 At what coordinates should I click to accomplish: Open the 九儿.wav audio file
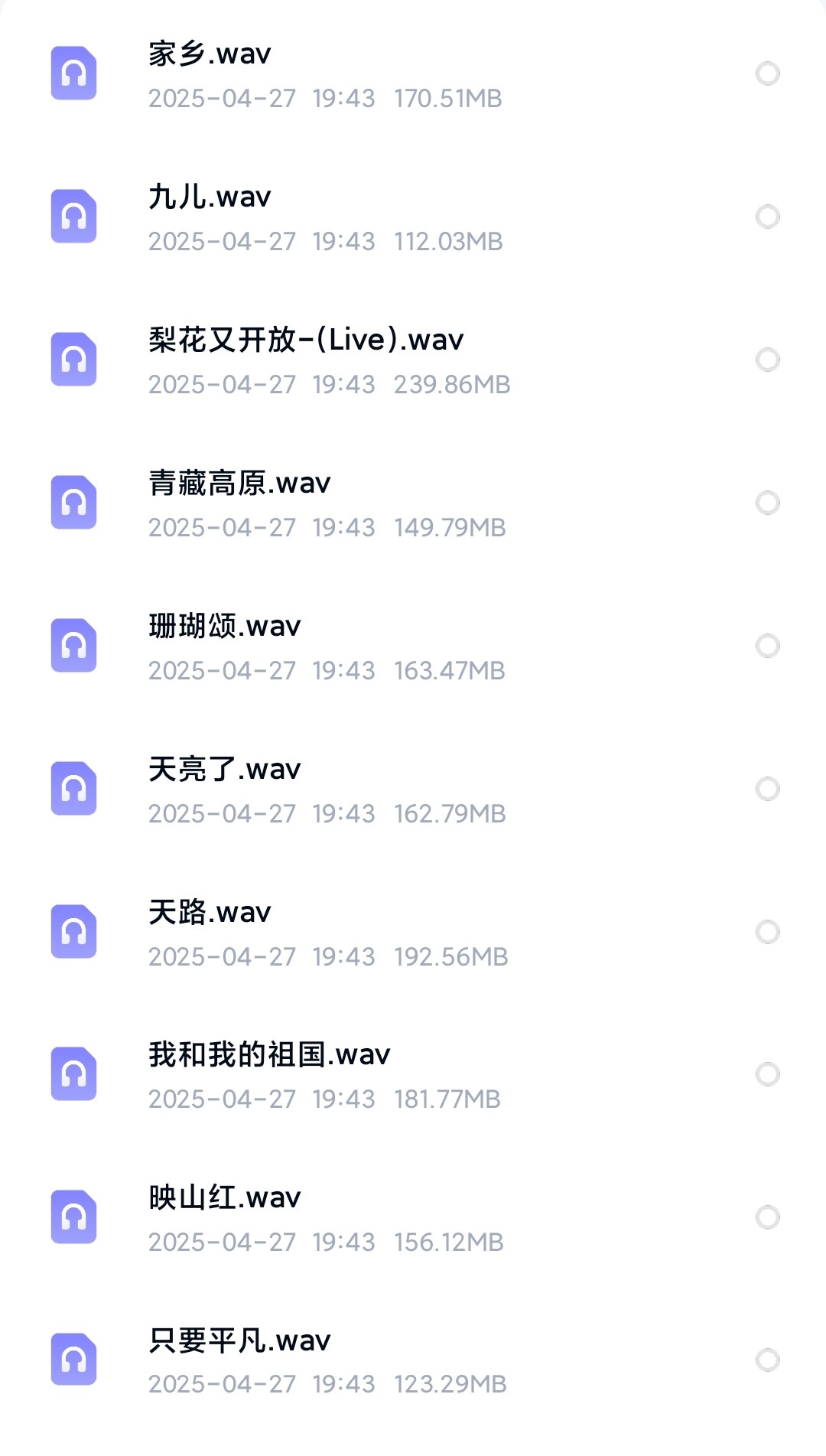point(210,197)
